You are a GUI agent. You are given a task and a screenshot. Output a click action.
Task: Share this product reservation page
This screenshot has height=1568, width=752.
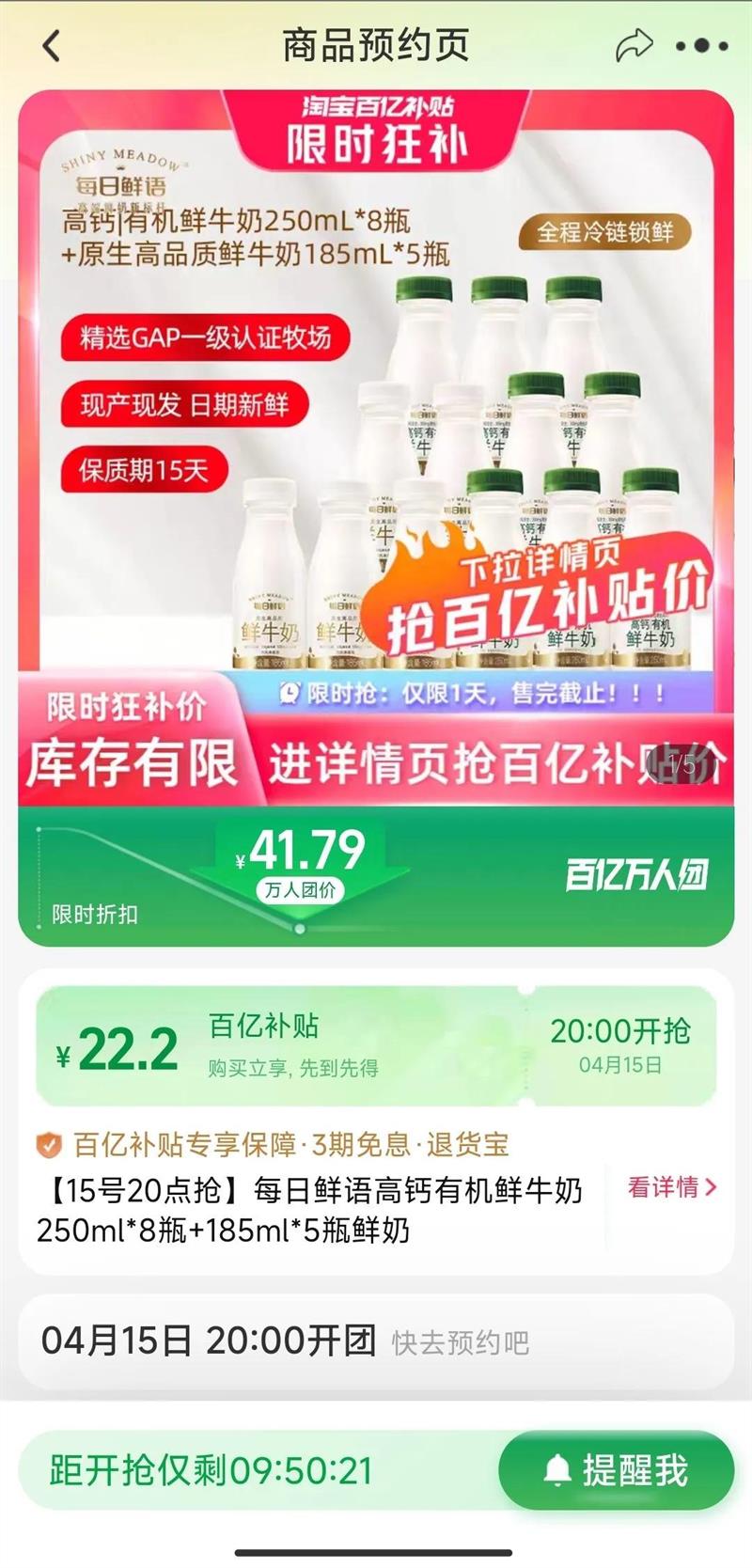pyautogui.click(x=634, y=45)
